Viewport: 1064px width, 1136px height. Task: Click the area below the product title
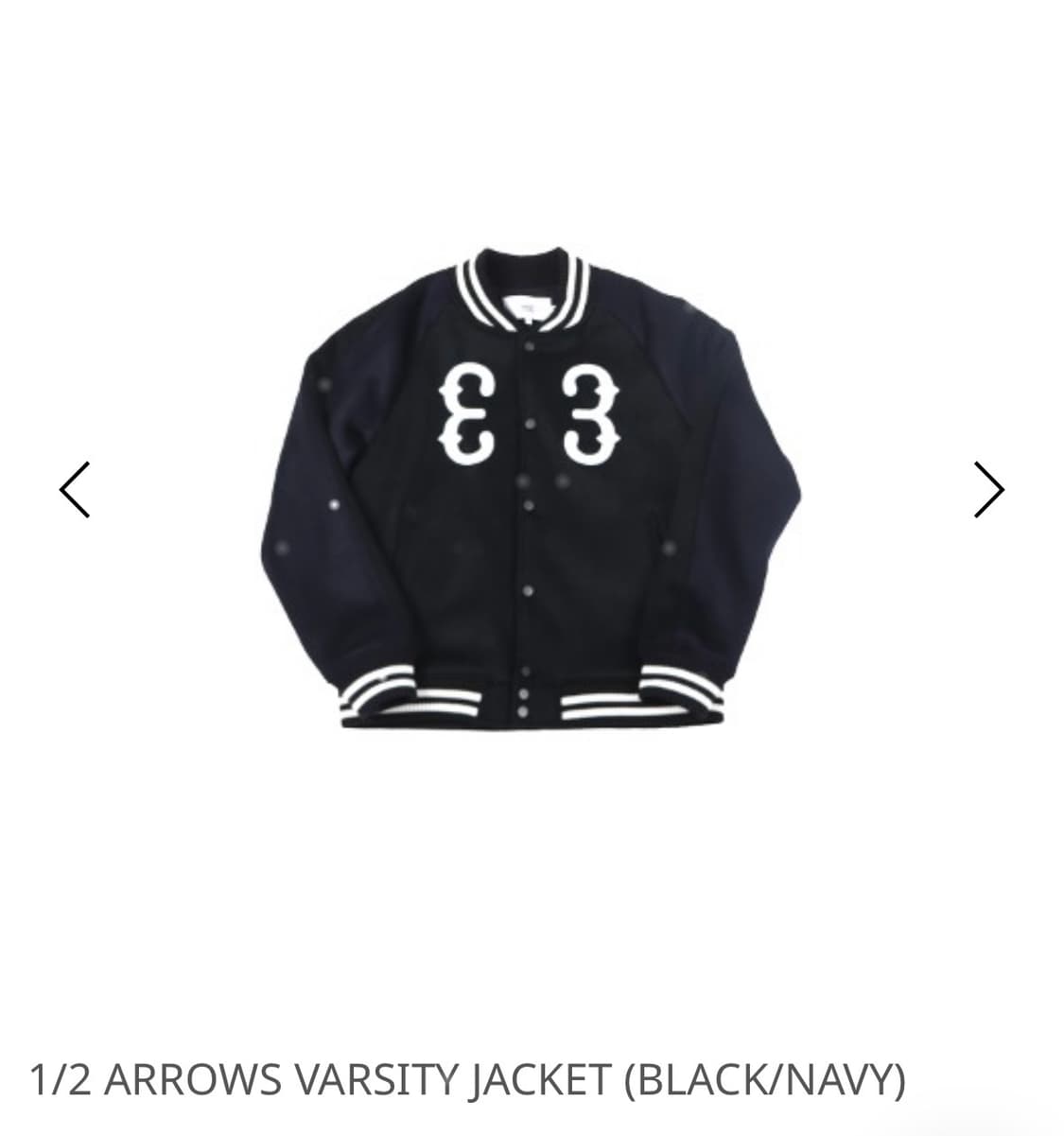tap(530, 1121)
